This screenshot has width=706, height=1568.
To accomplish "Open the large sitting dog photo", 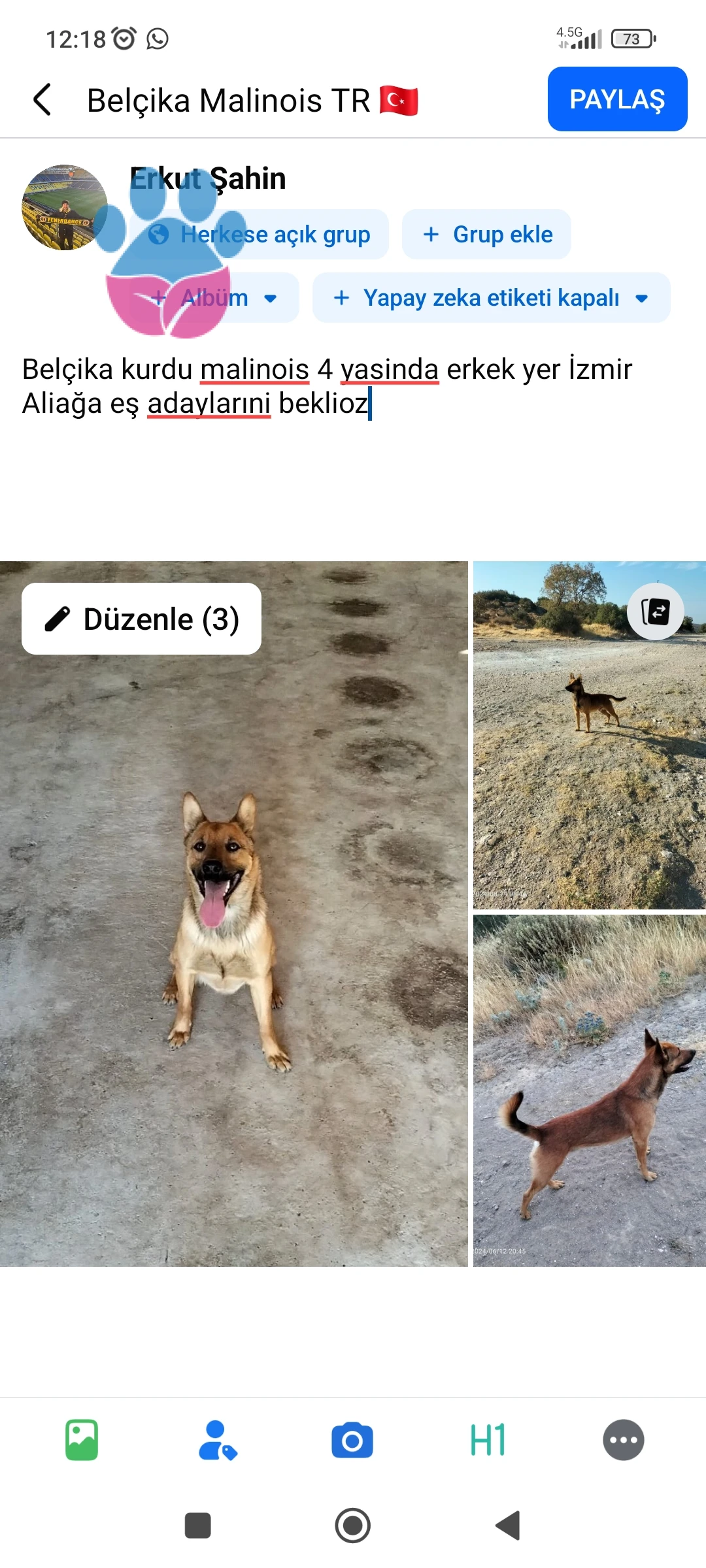I will 234,914.
